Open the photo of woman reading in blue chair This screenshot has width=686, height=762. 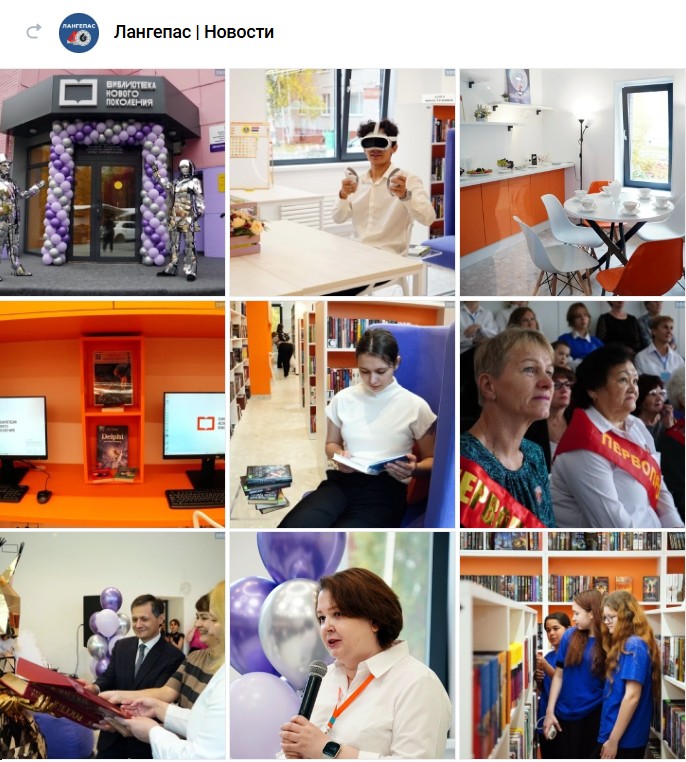click(342, 414)
